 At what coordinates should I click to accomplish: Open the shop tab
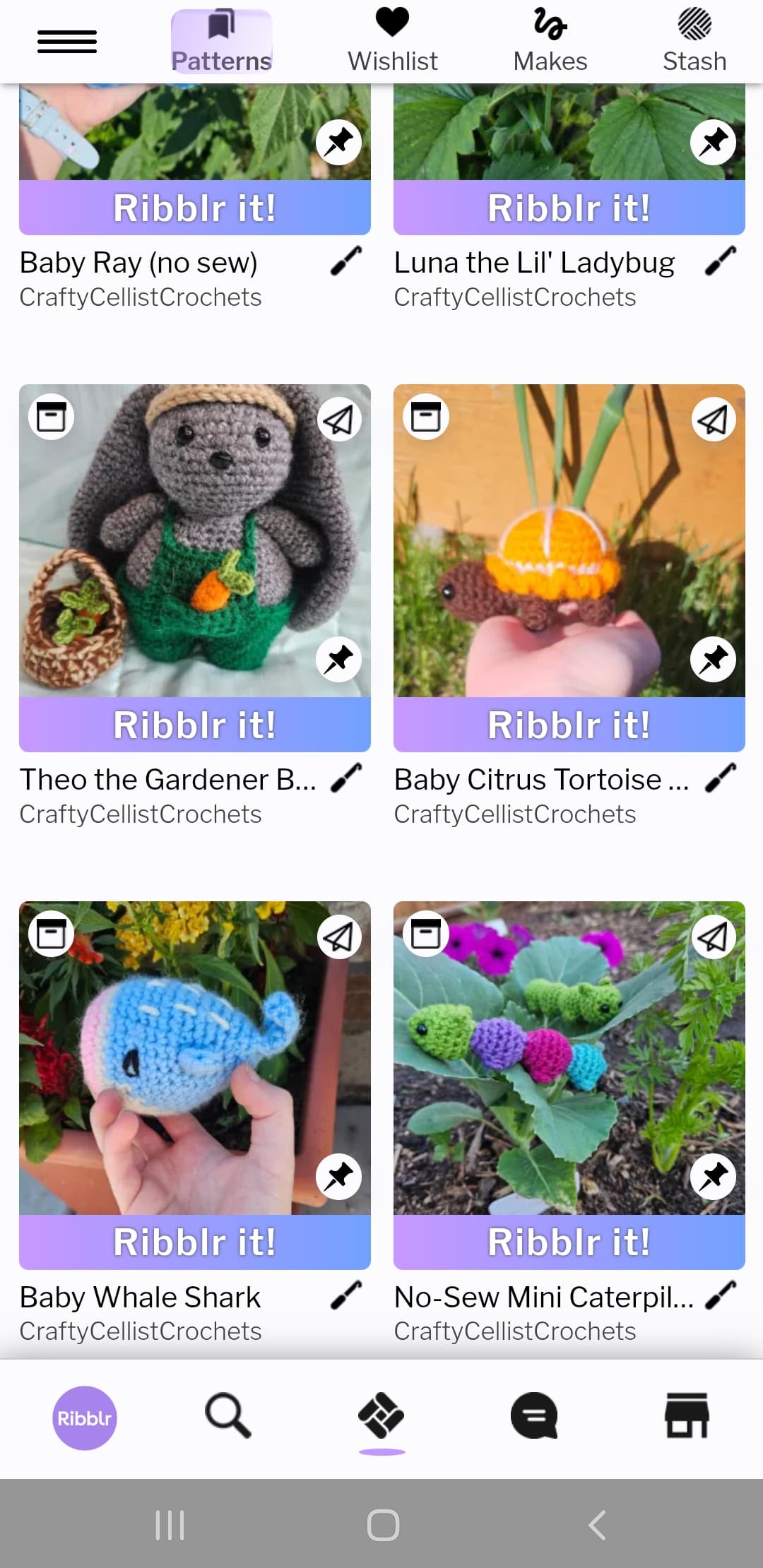[687, 1415]
